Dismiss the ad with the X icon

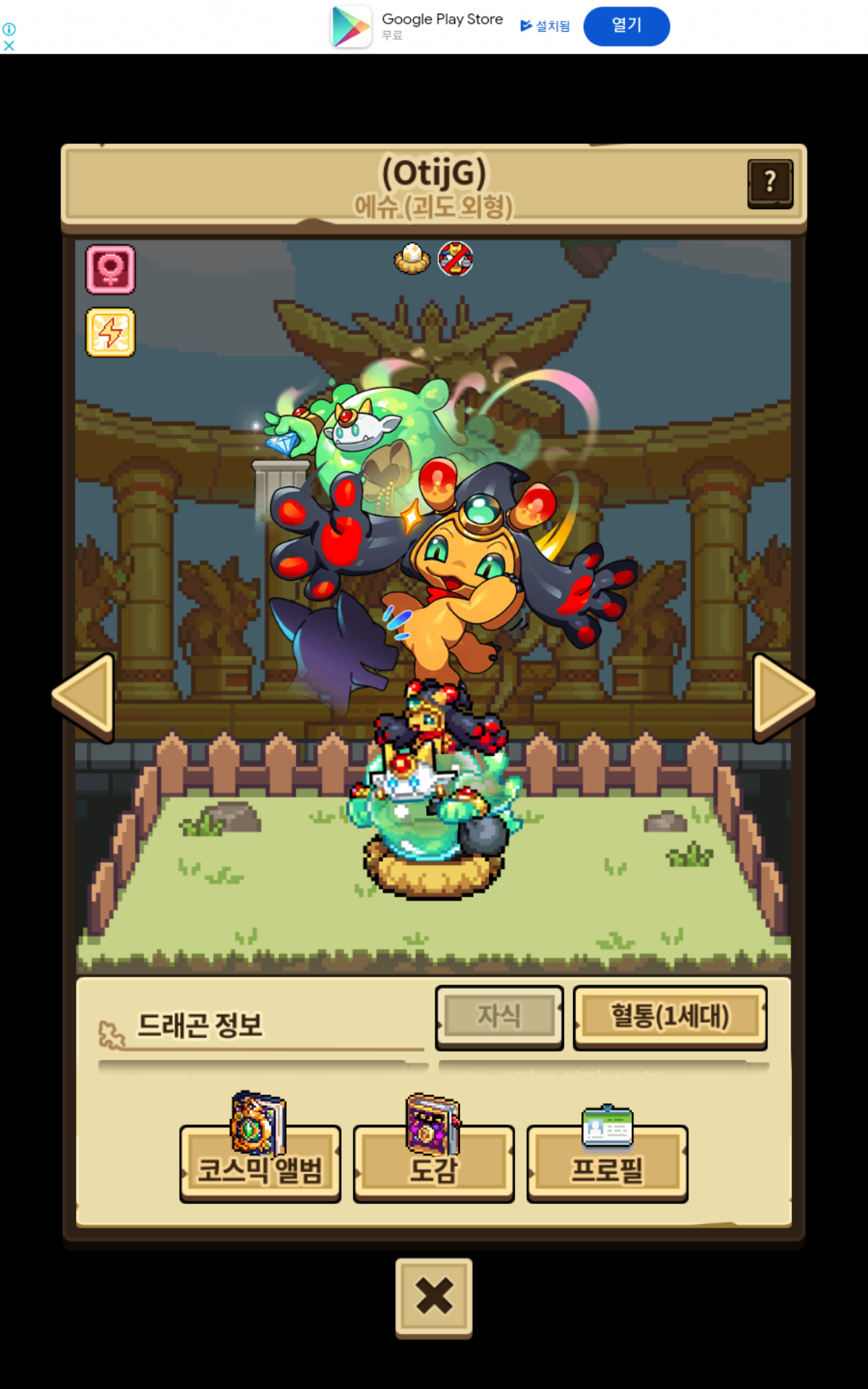click(9, 46)
